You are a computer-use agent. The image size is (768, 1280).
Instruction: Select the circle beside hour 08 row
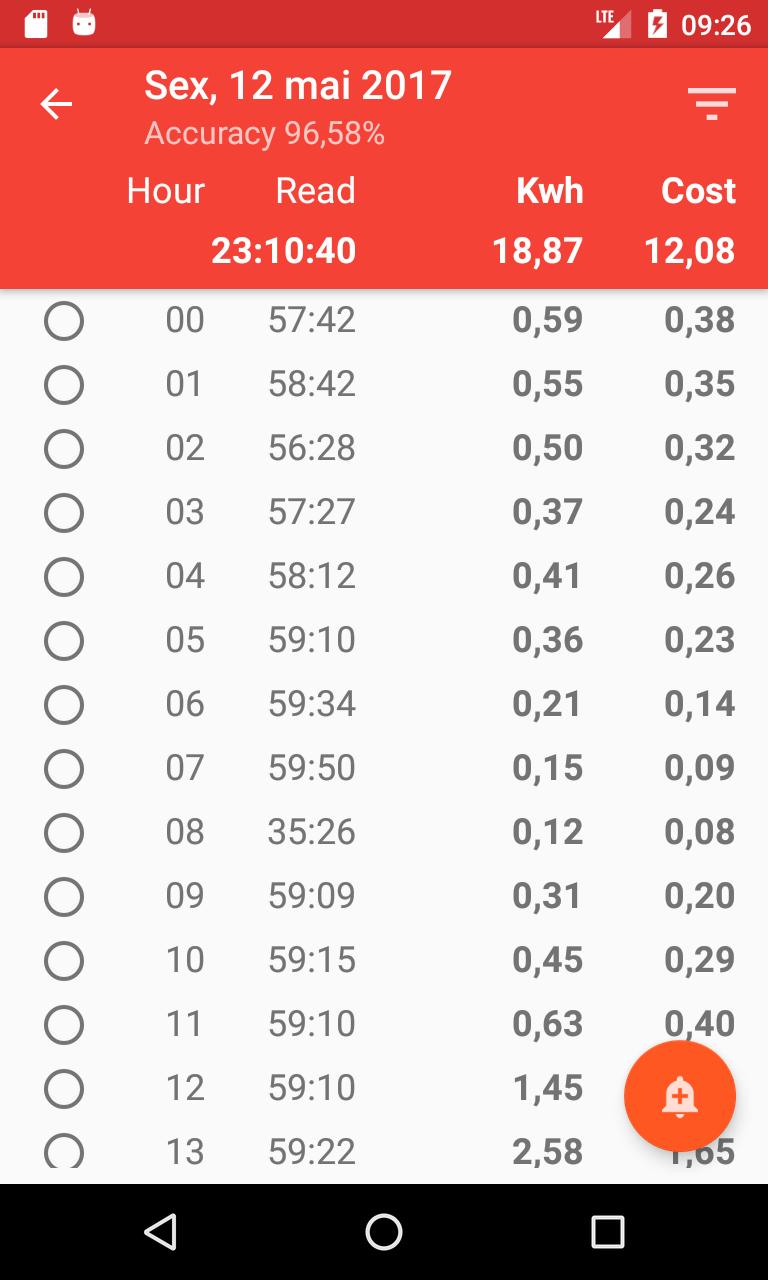64,832
